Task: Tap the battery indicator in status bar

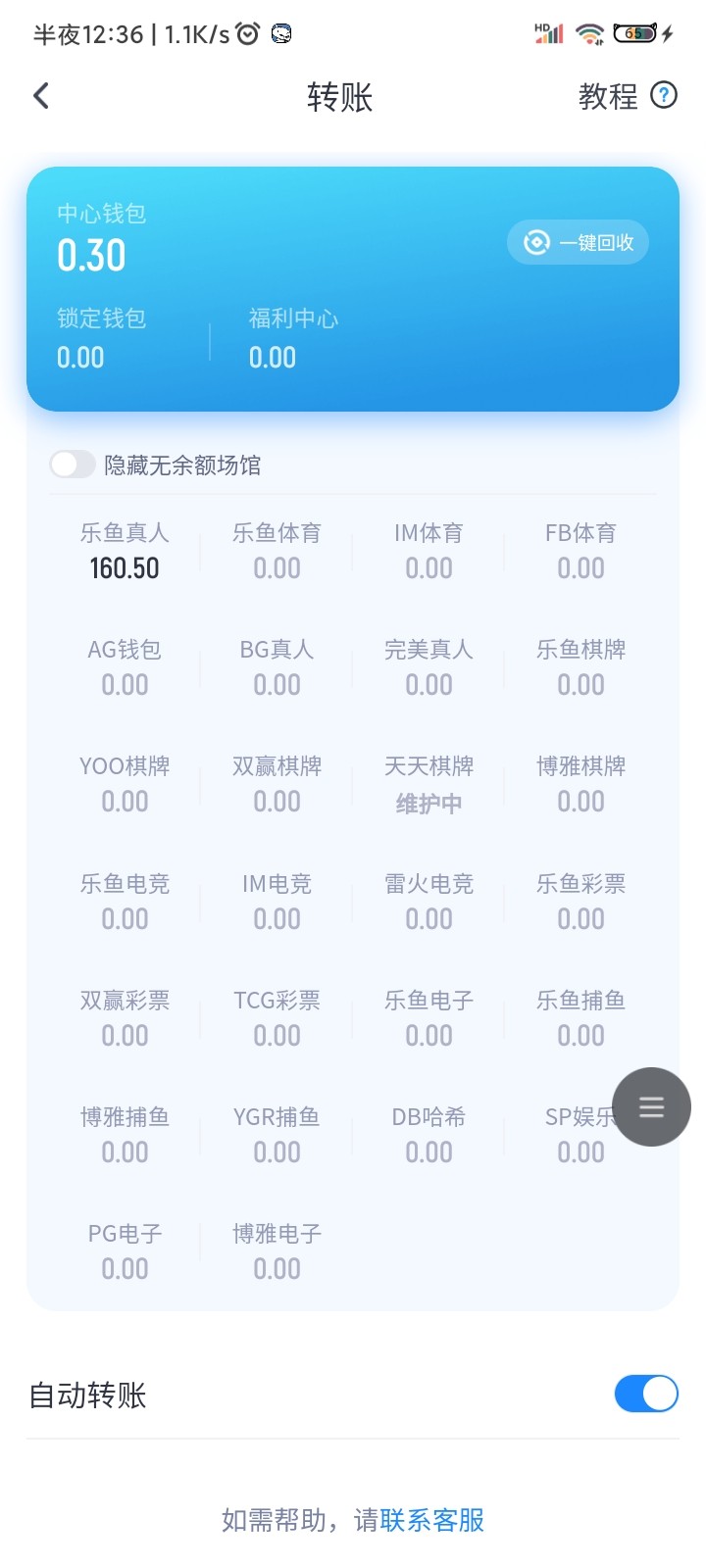Action: point(635,32)
